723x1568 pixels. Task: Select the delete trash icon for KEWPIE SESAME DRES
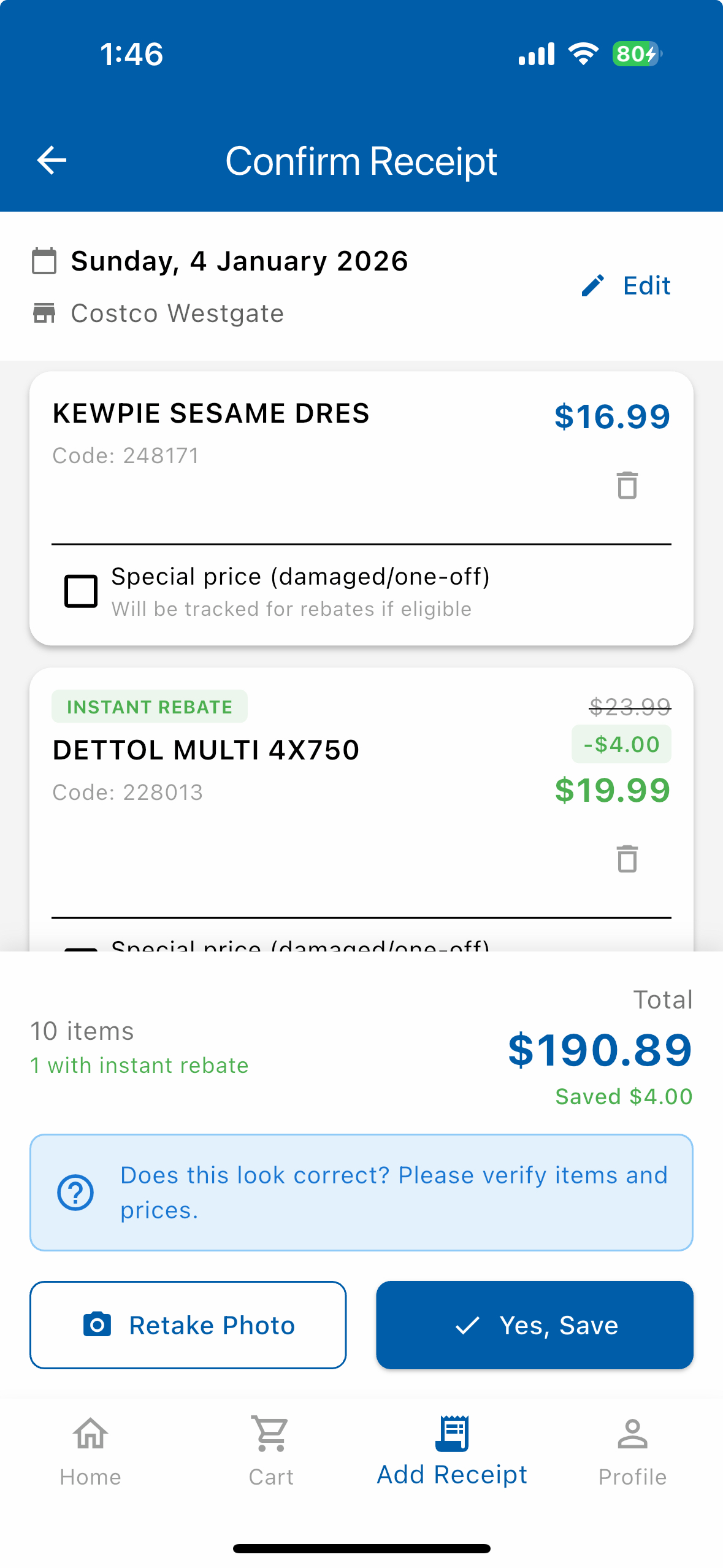click(626, 485)
